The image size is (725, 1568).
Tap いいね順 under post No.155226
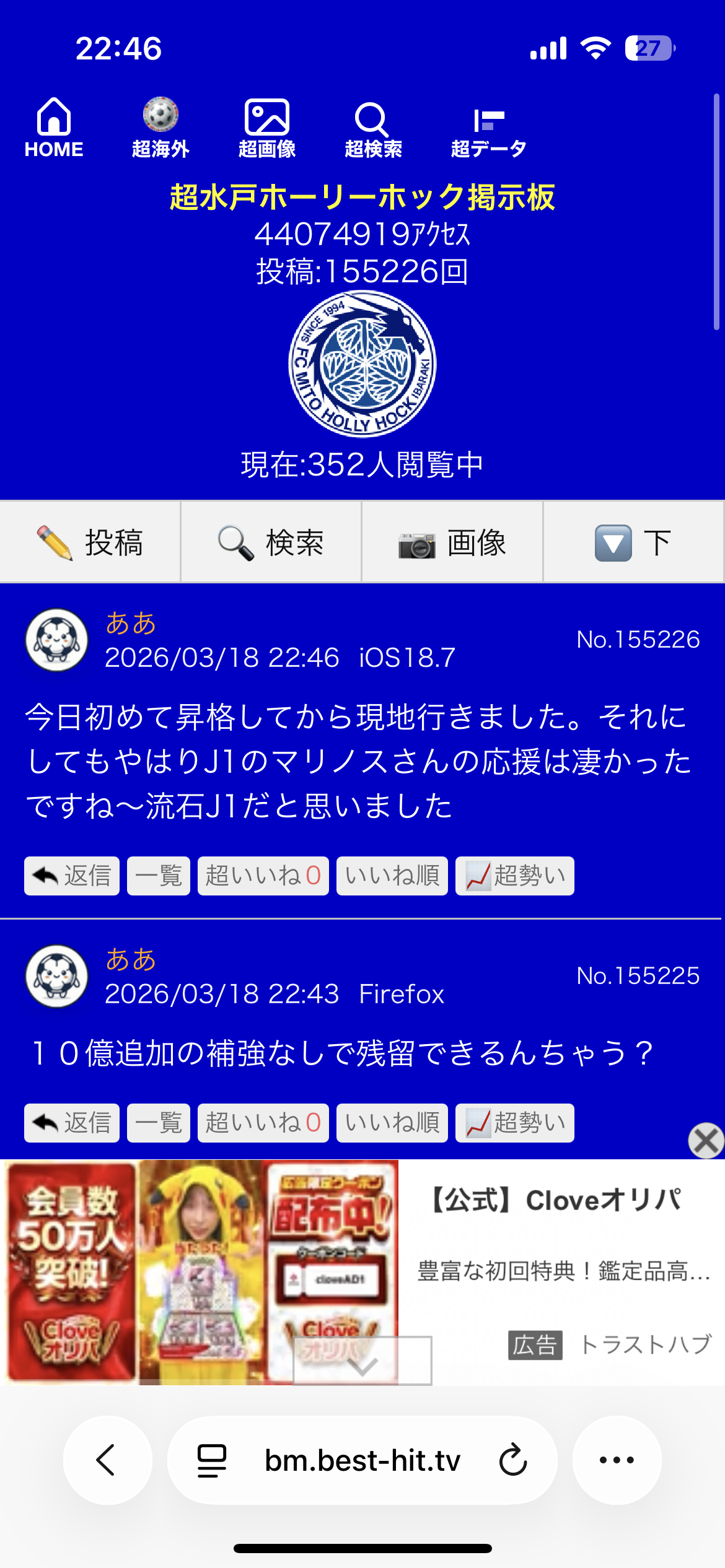392,876
